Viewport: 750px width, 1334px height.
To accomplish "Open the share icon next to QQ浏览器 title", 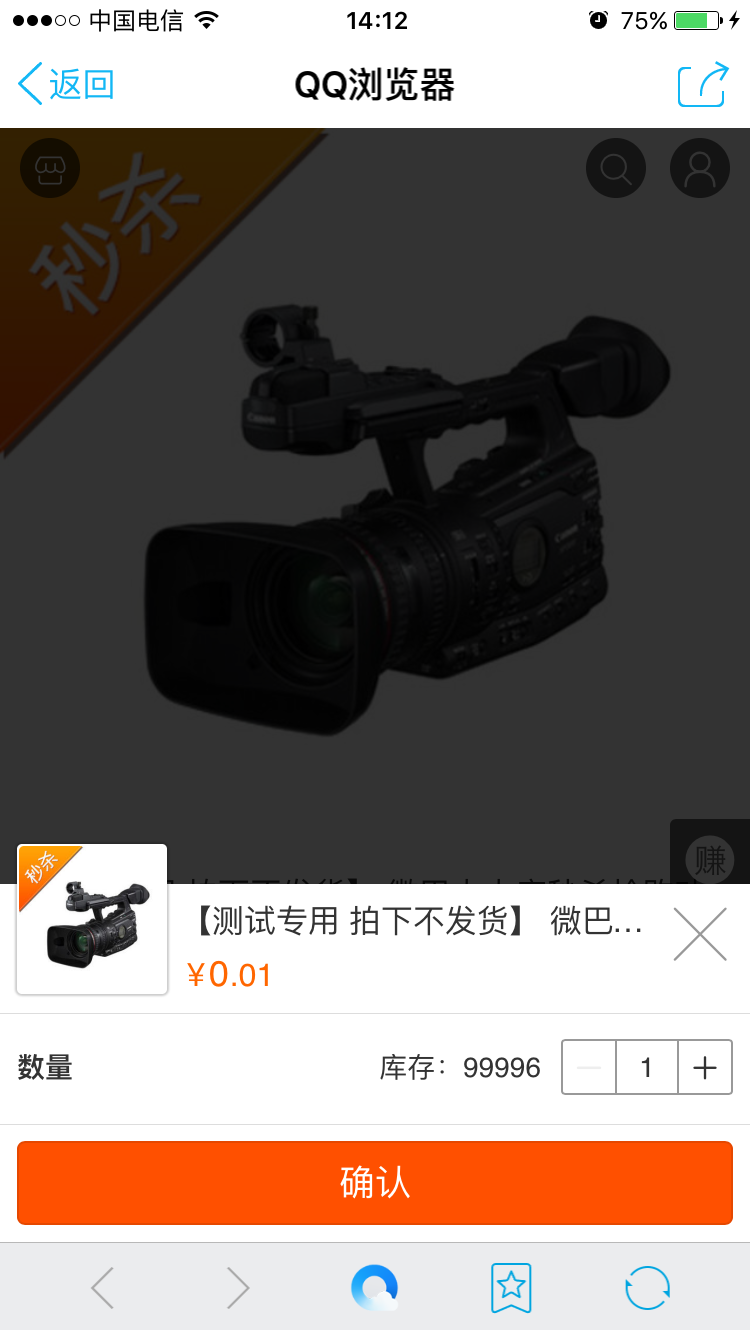I will click(702, 86).
